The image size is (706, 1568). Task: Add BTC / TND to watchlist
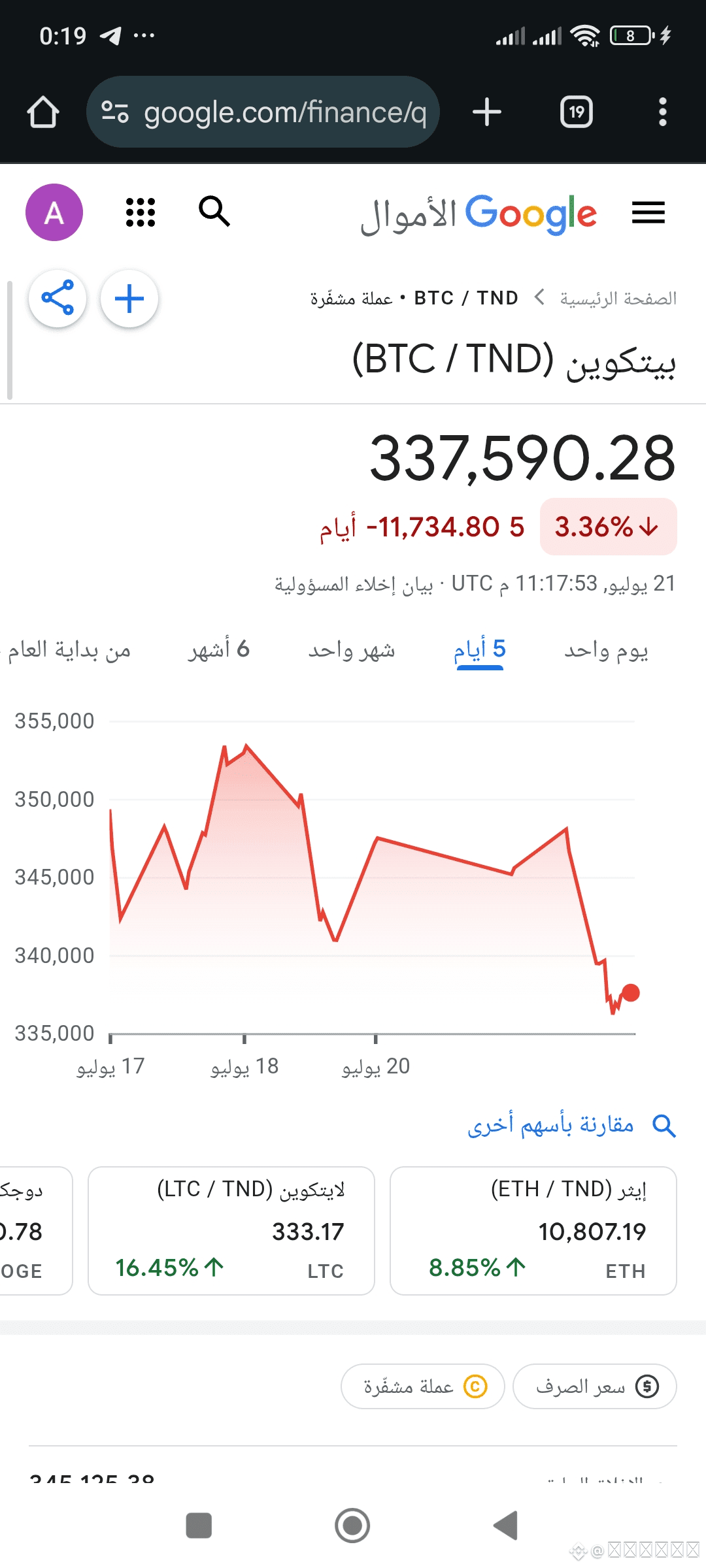pos(129,299)
